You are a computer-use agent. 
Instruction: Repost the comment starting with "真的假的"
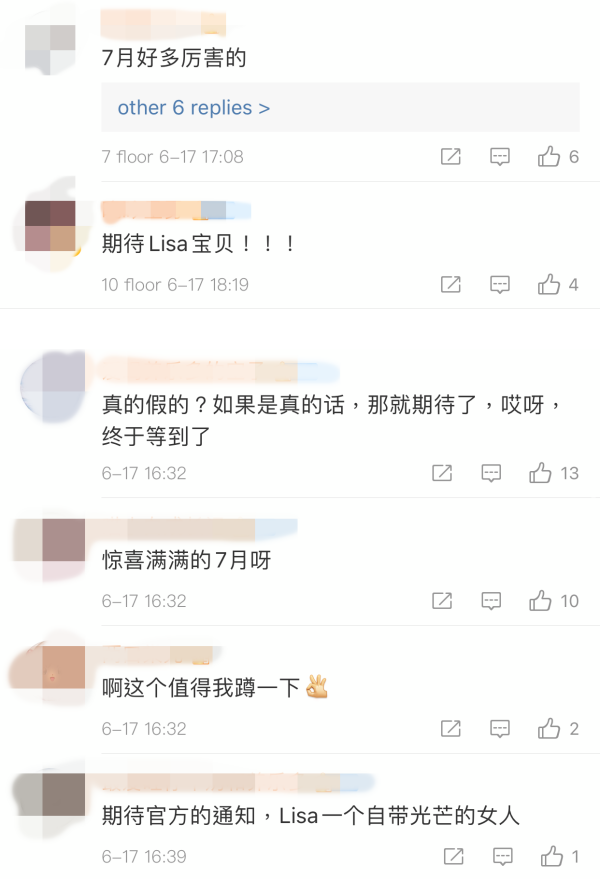pos(442,473)
